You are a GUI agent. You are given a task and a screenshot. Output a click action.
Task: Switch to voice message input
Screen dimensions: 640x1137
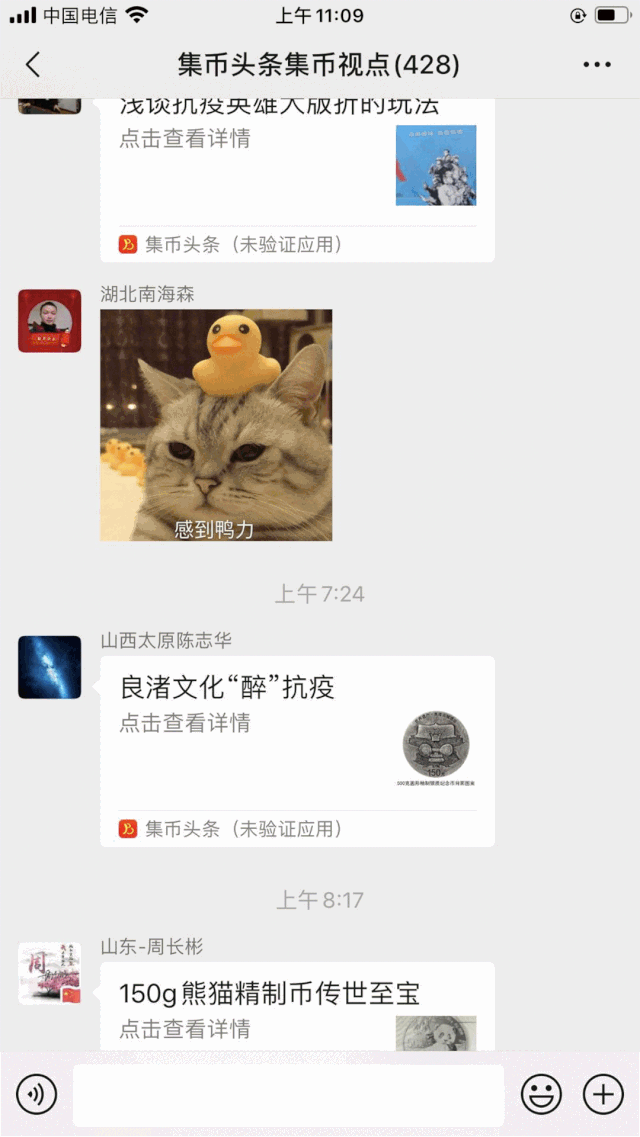(37, 1095)
